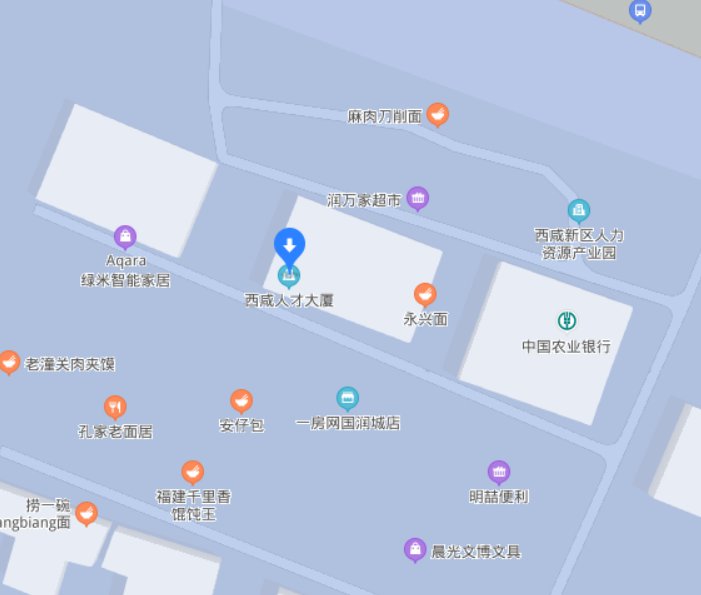The image size is (701, 595).
Task: Open the 永兴面 noodle shop marker
Action: (x=425, y=295)
